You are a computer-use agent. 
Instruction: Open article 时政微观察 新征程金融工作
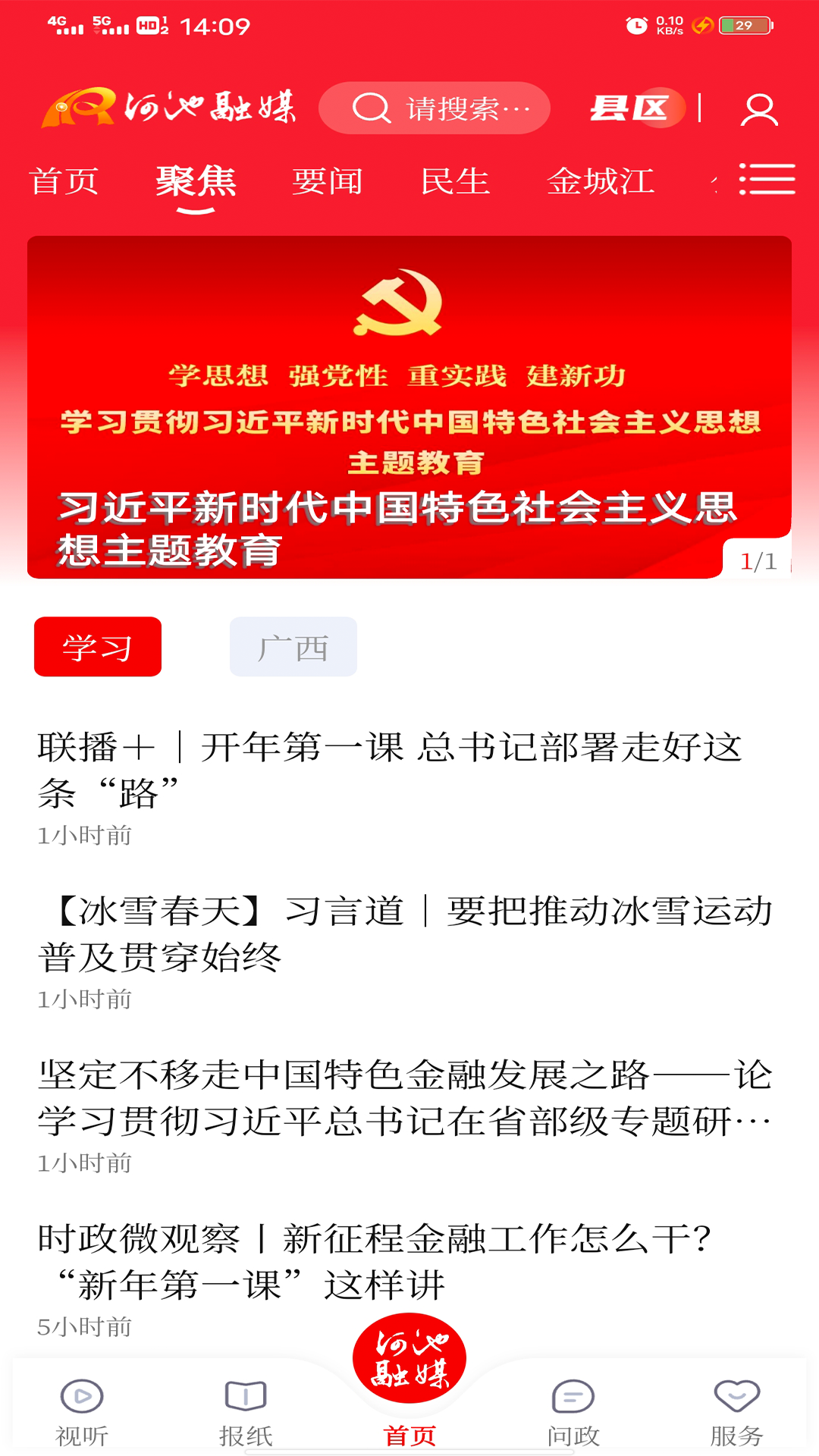(375, 1261)
